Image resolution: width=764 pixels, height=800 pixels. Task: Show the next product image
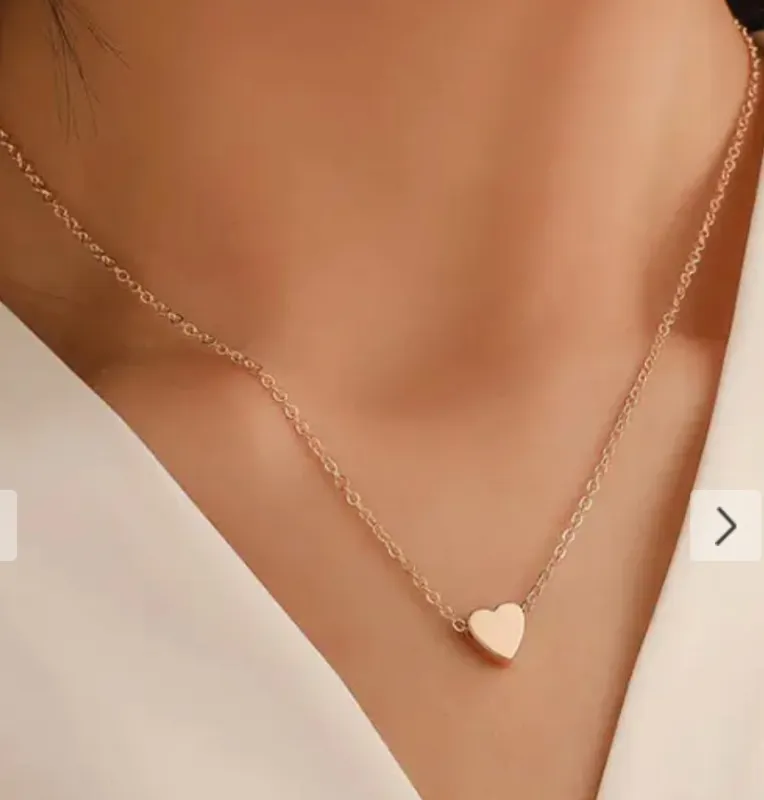[726, 526]
